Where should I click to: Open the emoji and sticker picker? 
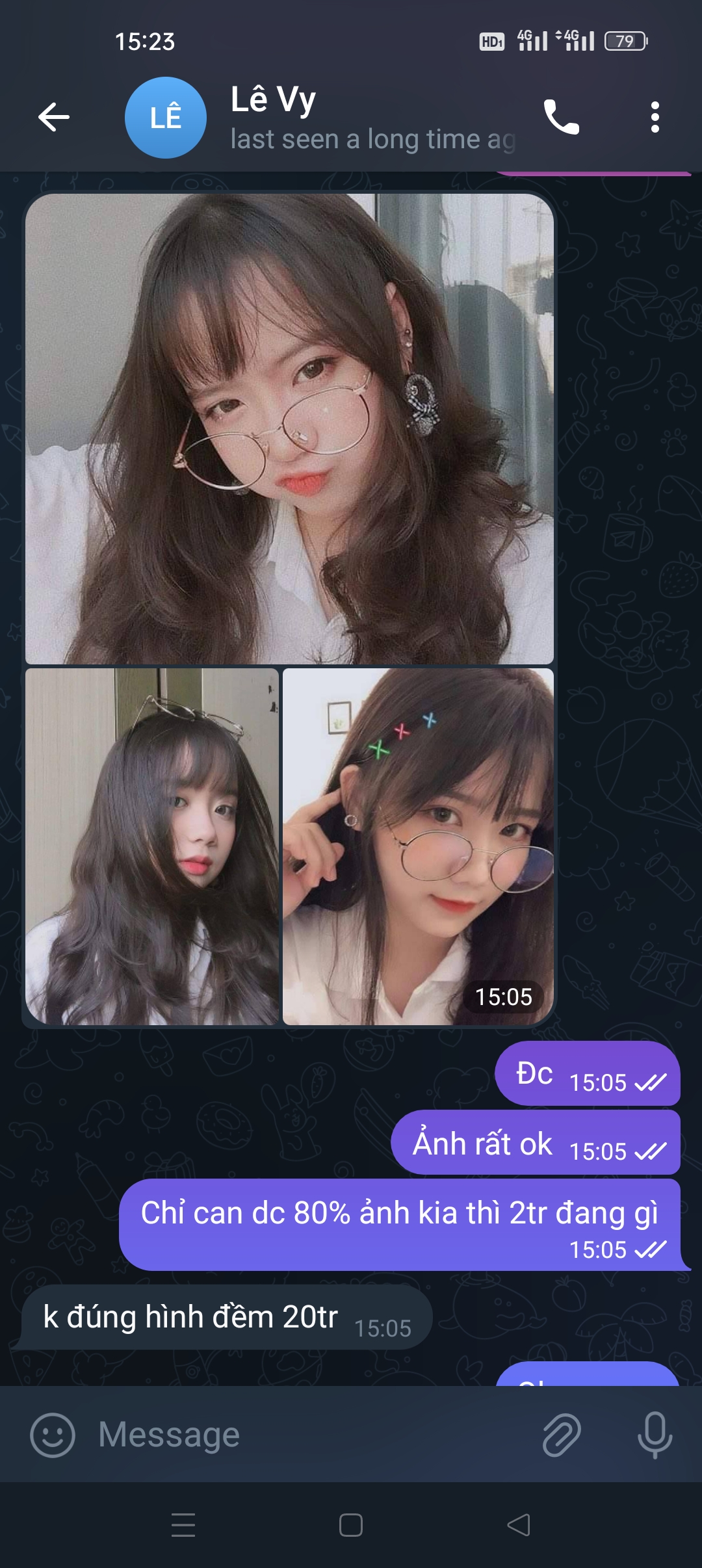(x=53, y=1435)
